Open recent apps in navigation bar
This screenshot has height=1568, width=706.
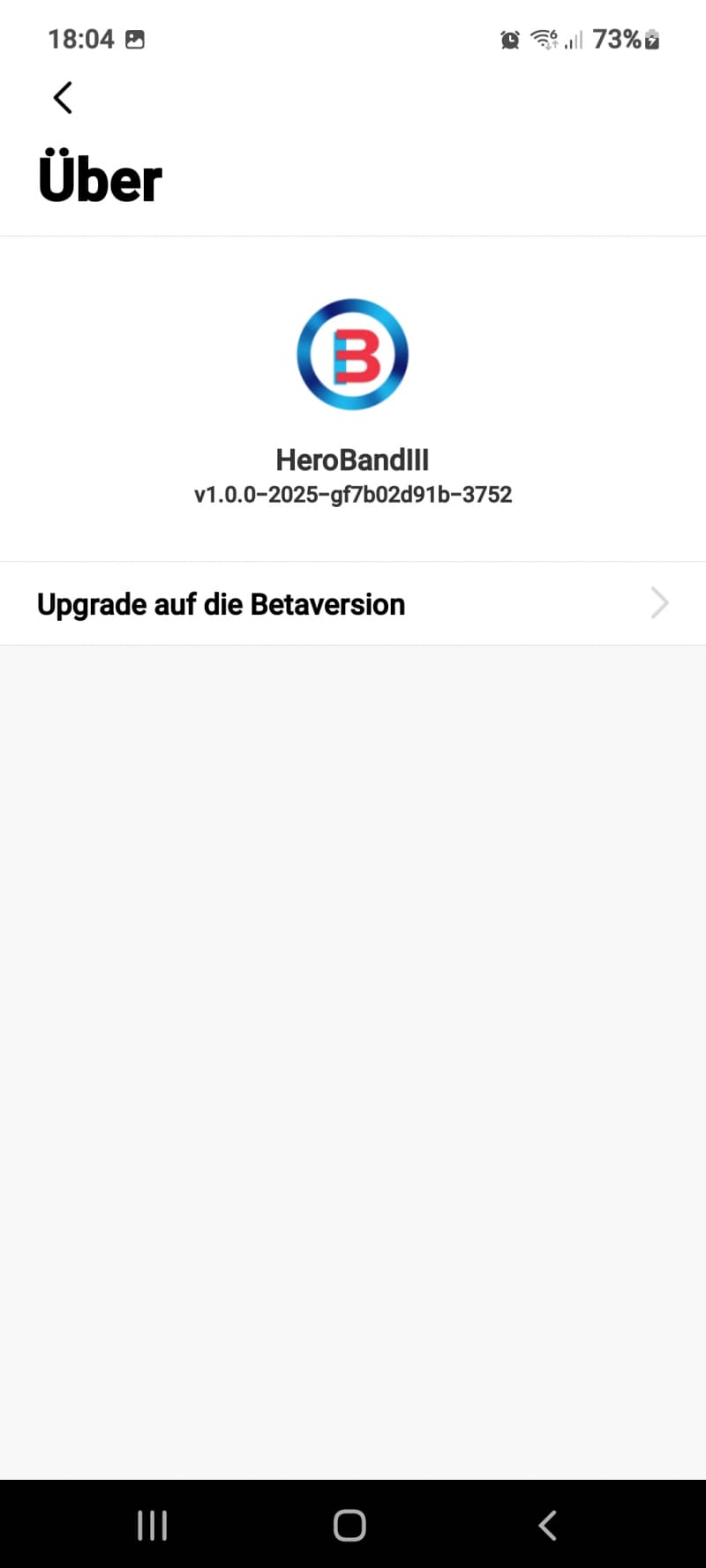pyautogui.click(x=152, y=1525)
